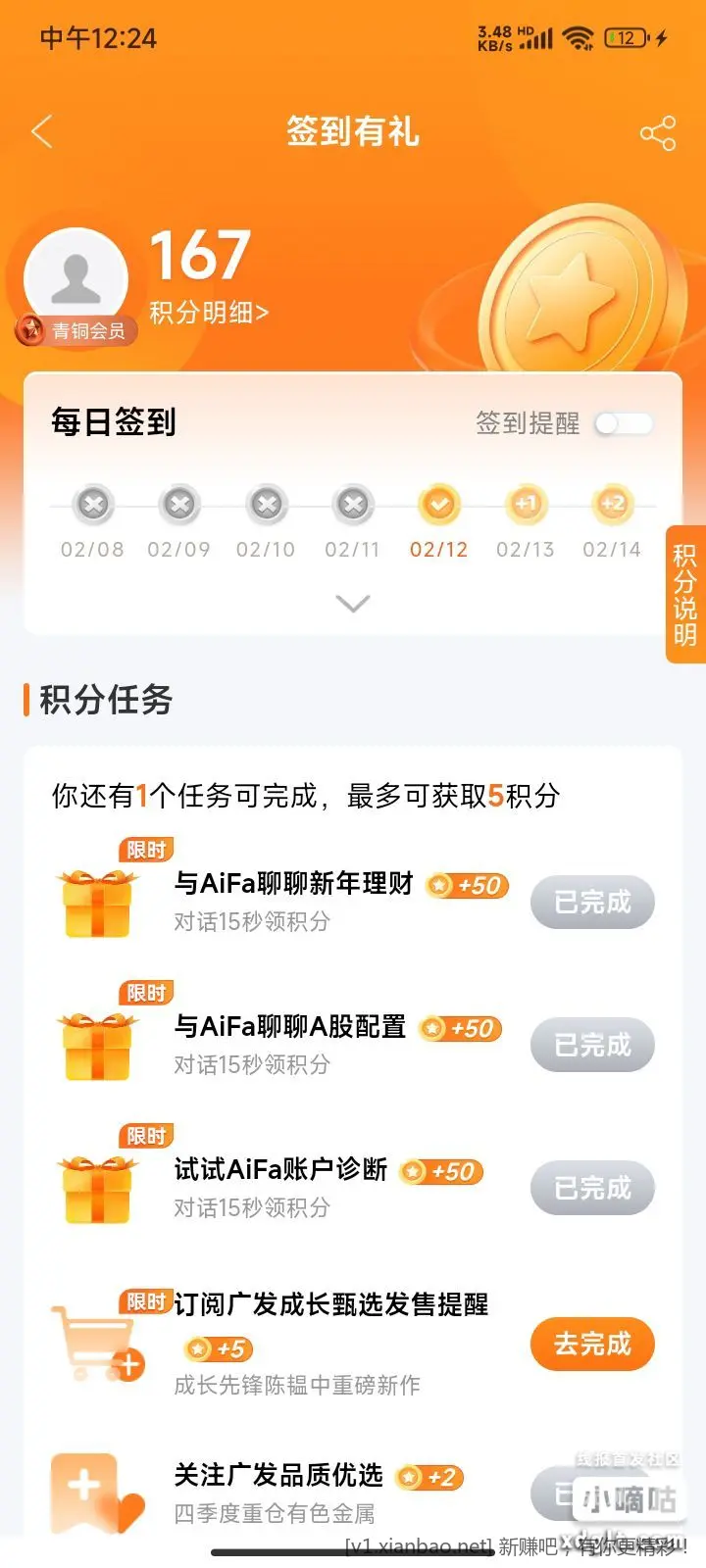Open the 积分说明 side tab
The width and height of the screenshot is (706, 1568).
coord(685,595)
